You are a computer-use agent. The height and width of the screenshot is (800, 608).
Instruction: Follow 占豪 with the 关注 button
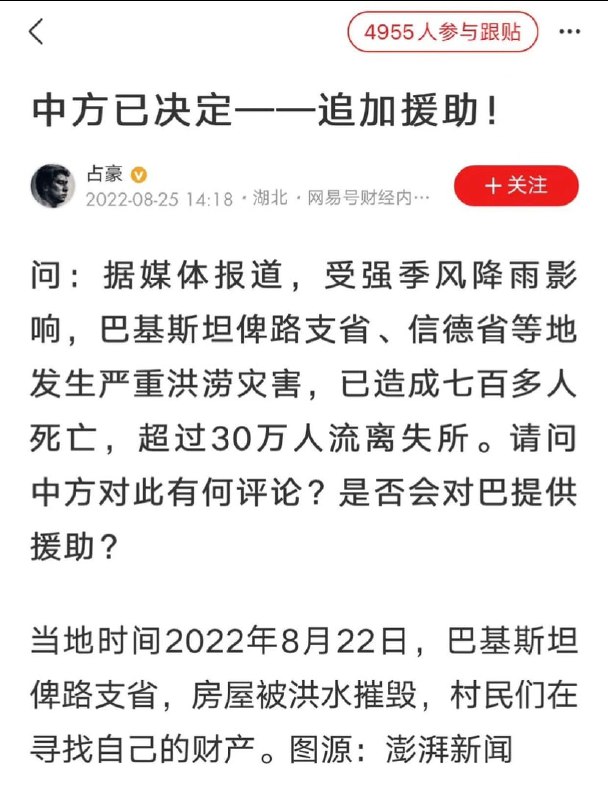coord(516,186)
